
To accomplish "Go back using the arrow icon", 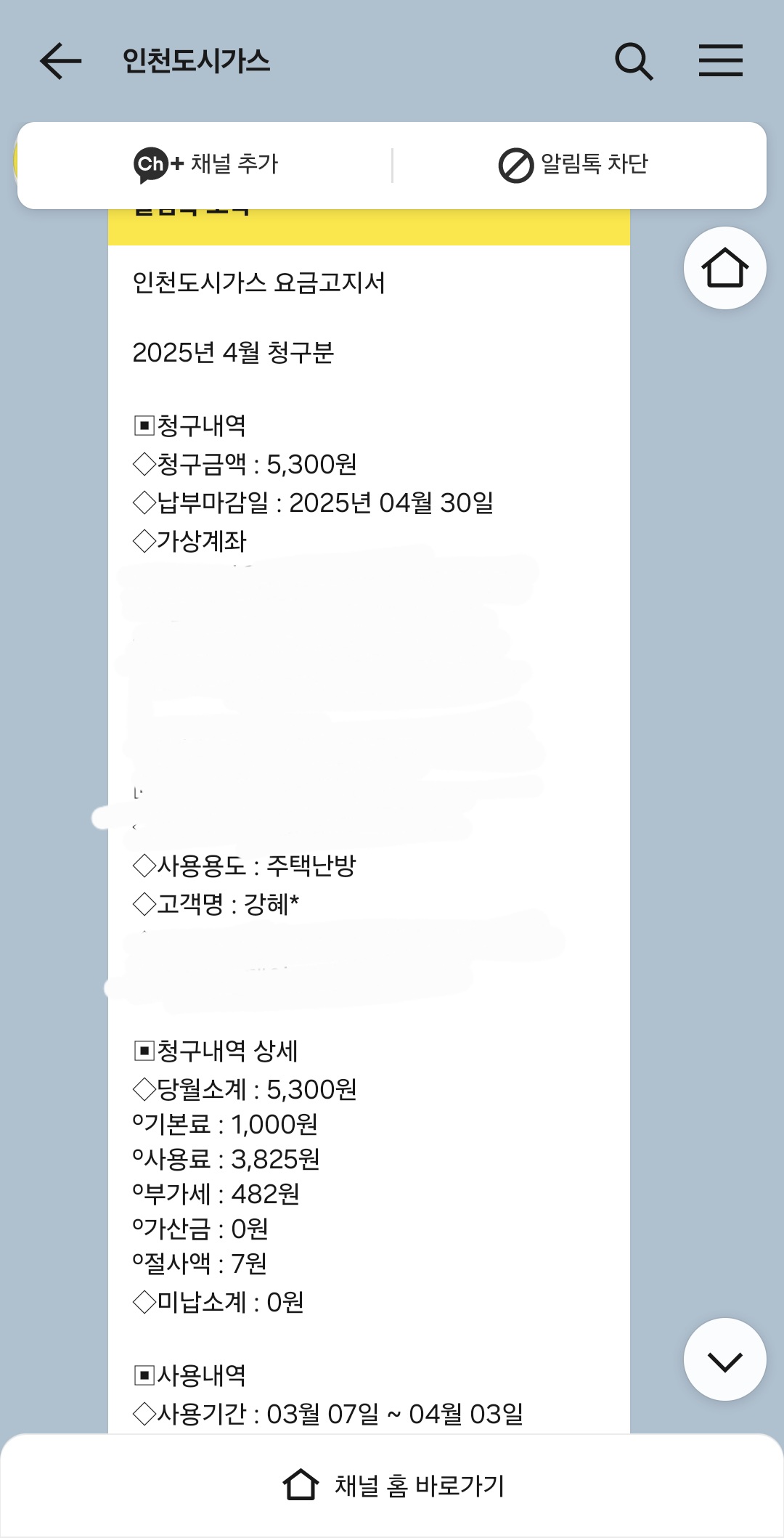I will 60,60.
